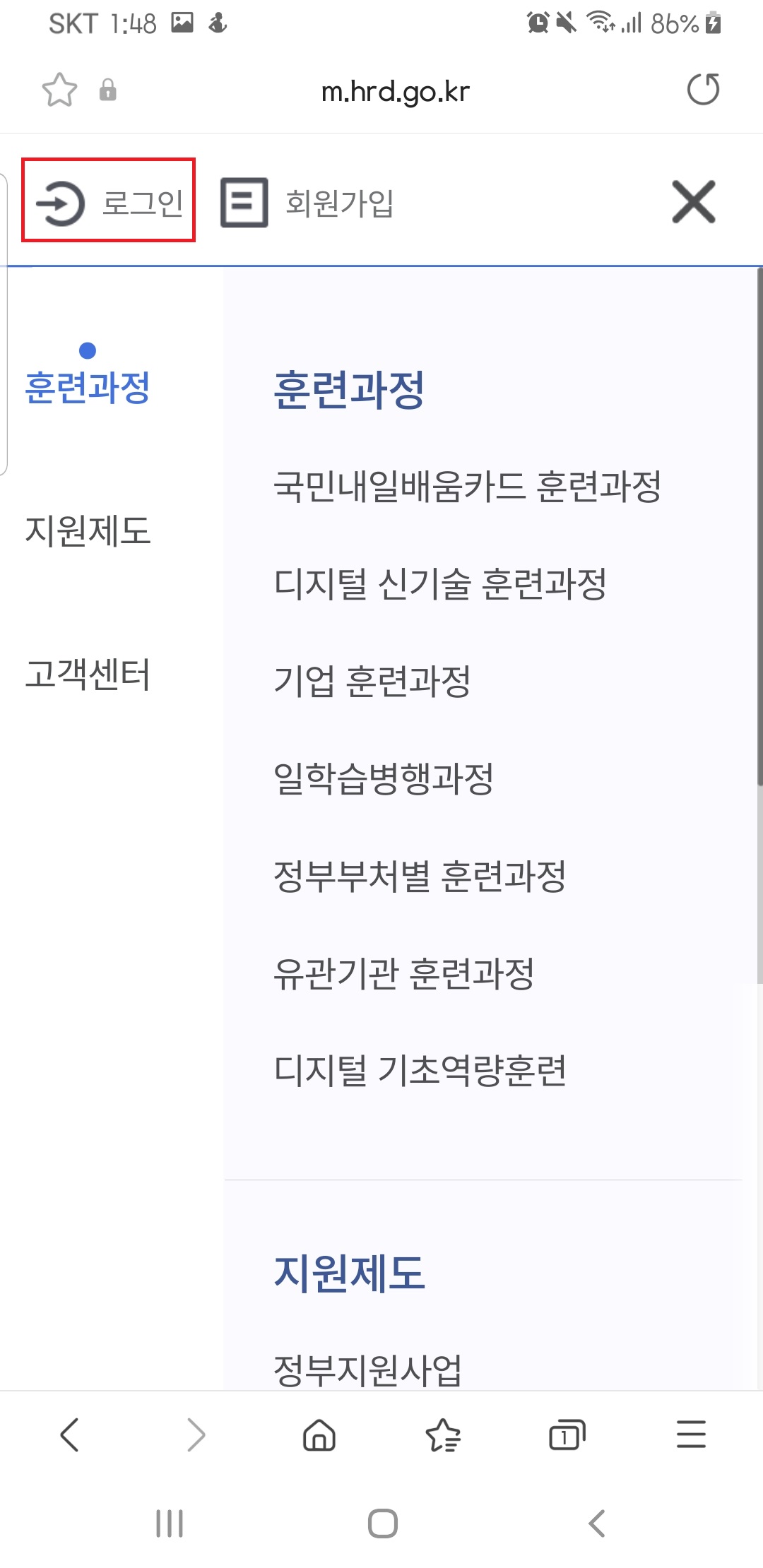Close the menu with the X
The width and height of the screenshot is (763, 1568).
(694, 202)
